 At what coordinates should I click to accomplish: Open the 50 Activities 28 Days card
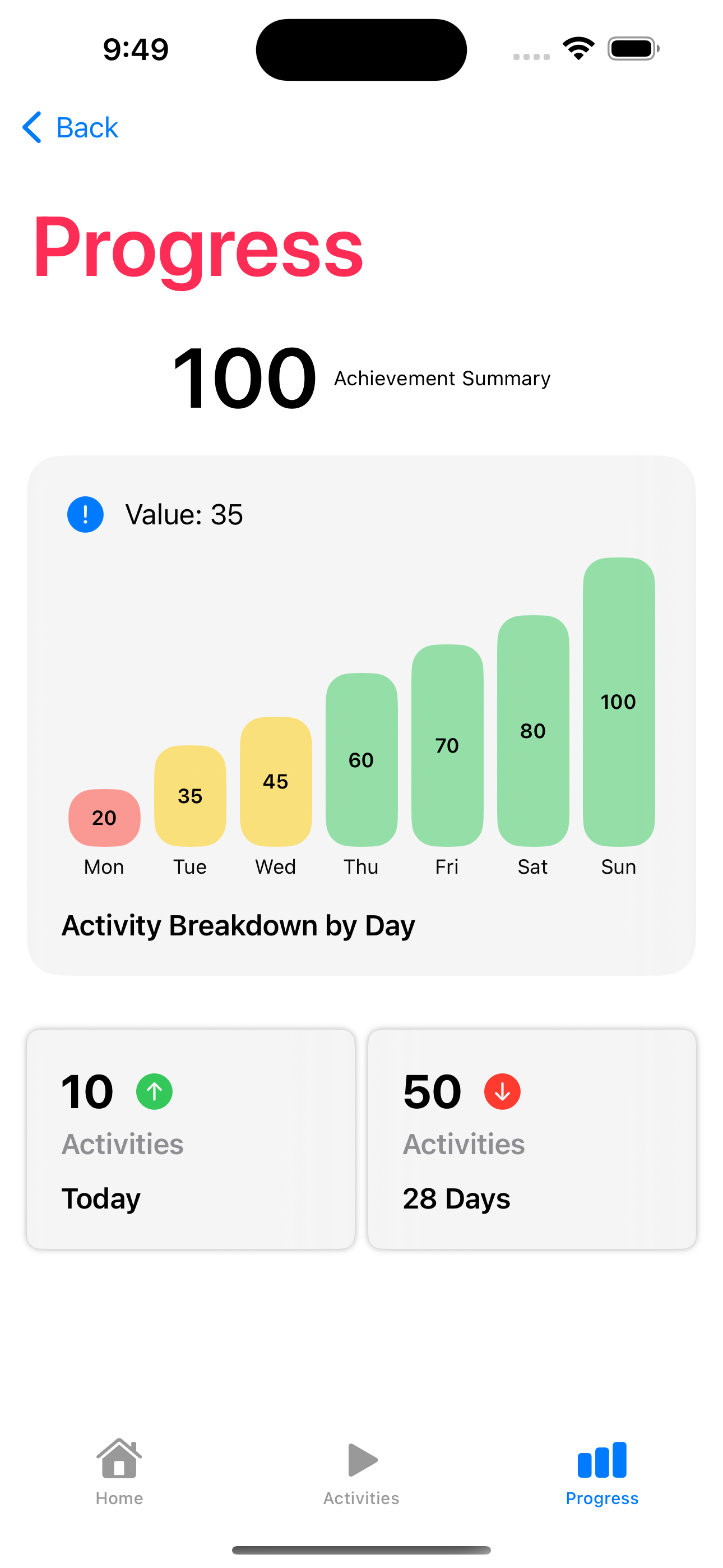[x=532, y=1138]
